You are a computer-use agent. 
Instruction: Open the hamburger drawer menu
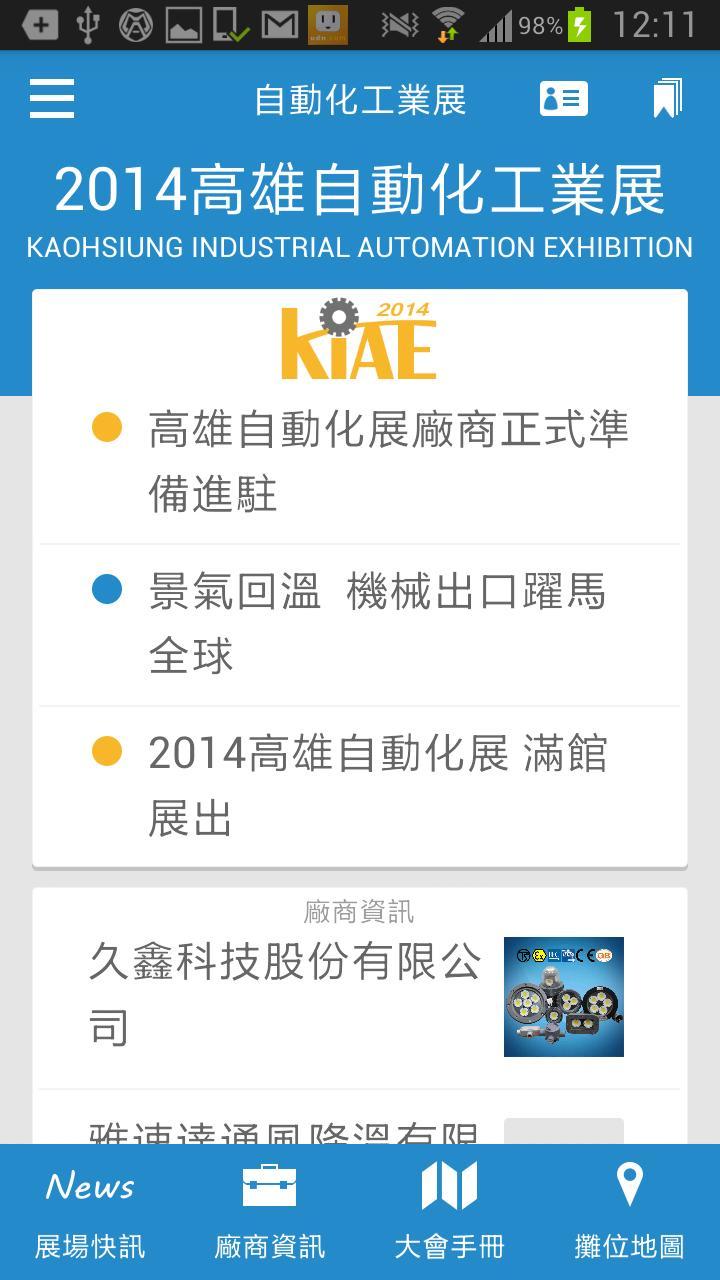click(x=52, y=99)
